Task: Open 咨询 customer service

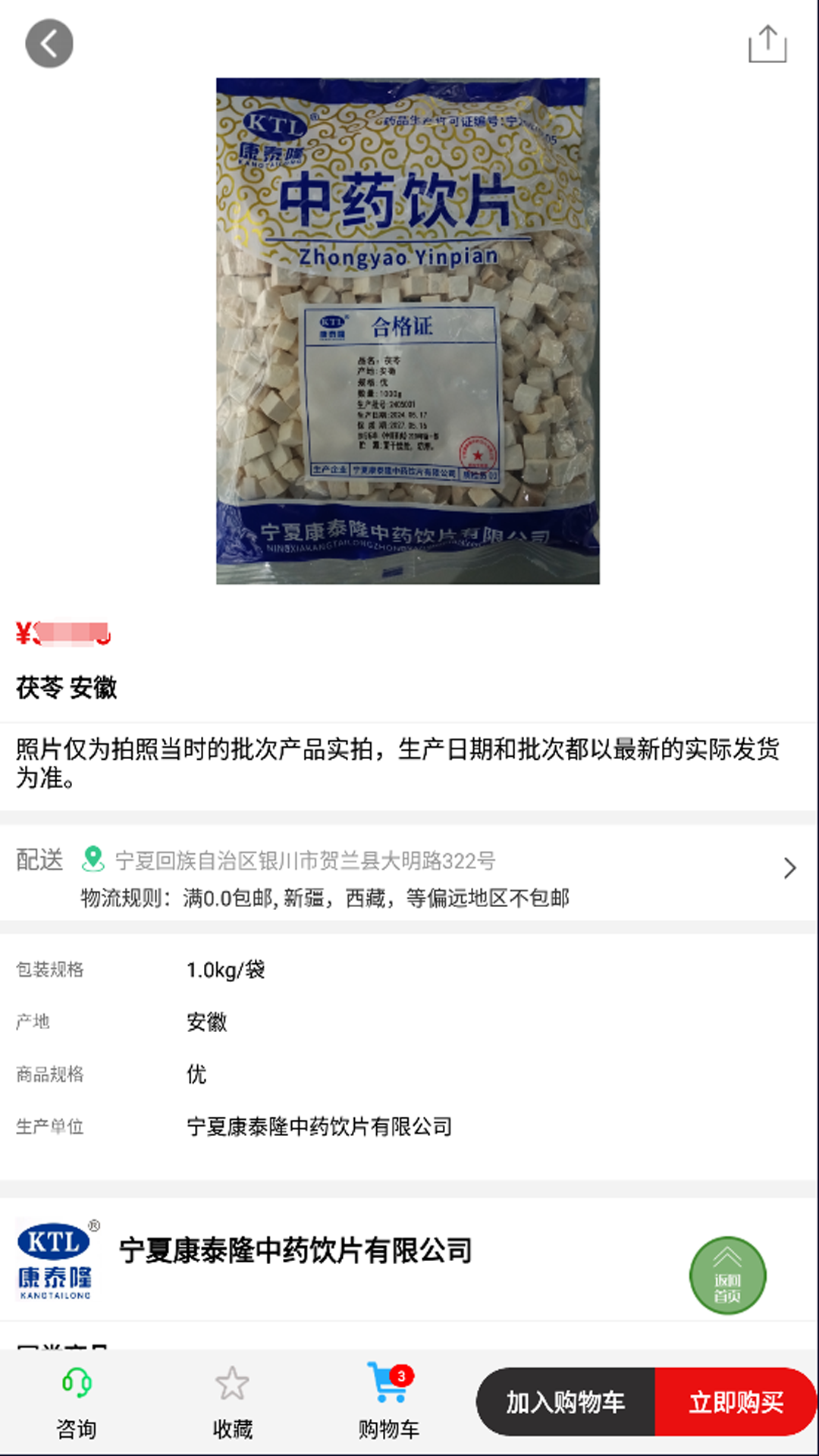Action: click(77, 1403)
